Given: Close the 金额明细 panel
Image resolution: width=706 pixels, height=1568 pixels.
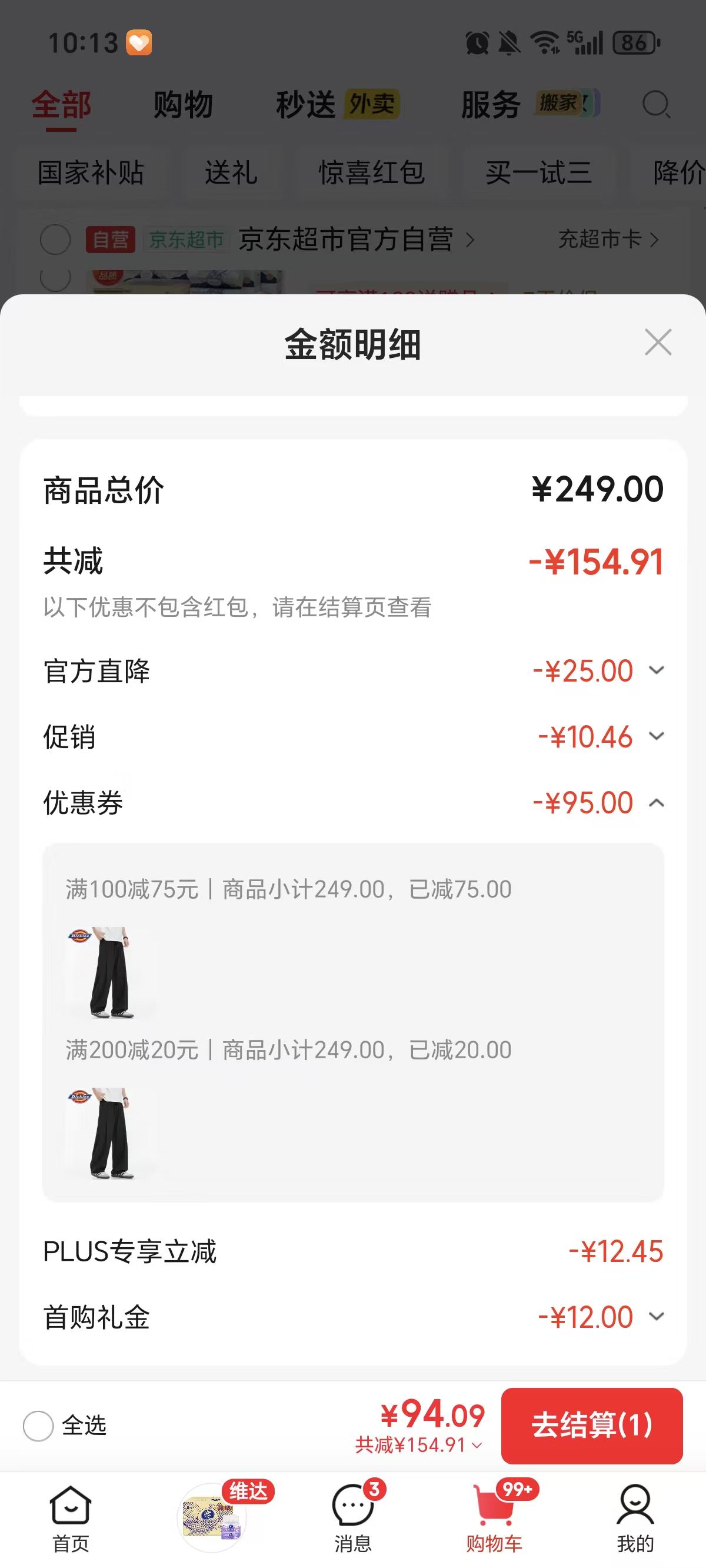Looking at the screenshot, I should tap(658, 342).
